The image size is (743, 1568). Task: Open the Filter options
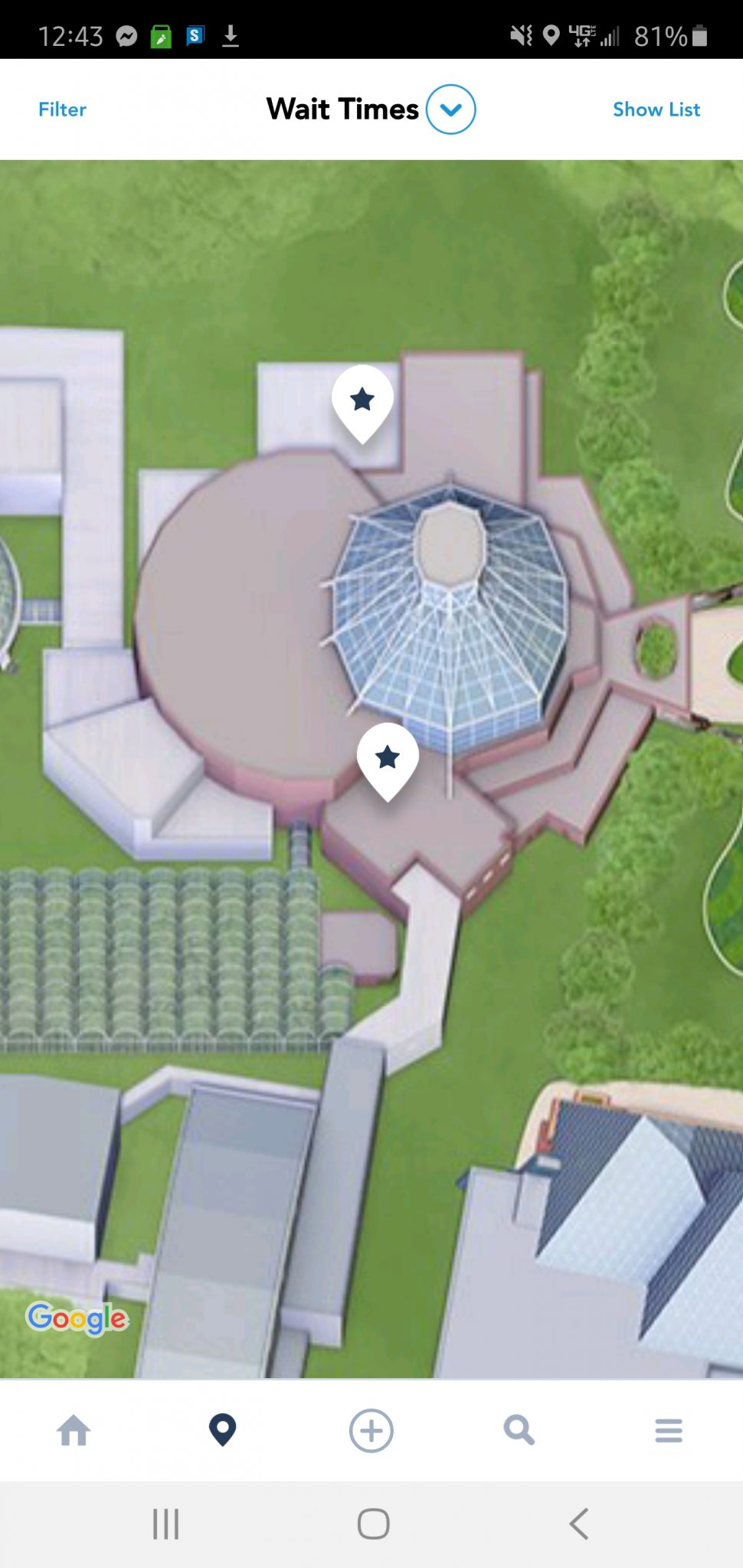[62, 109]
